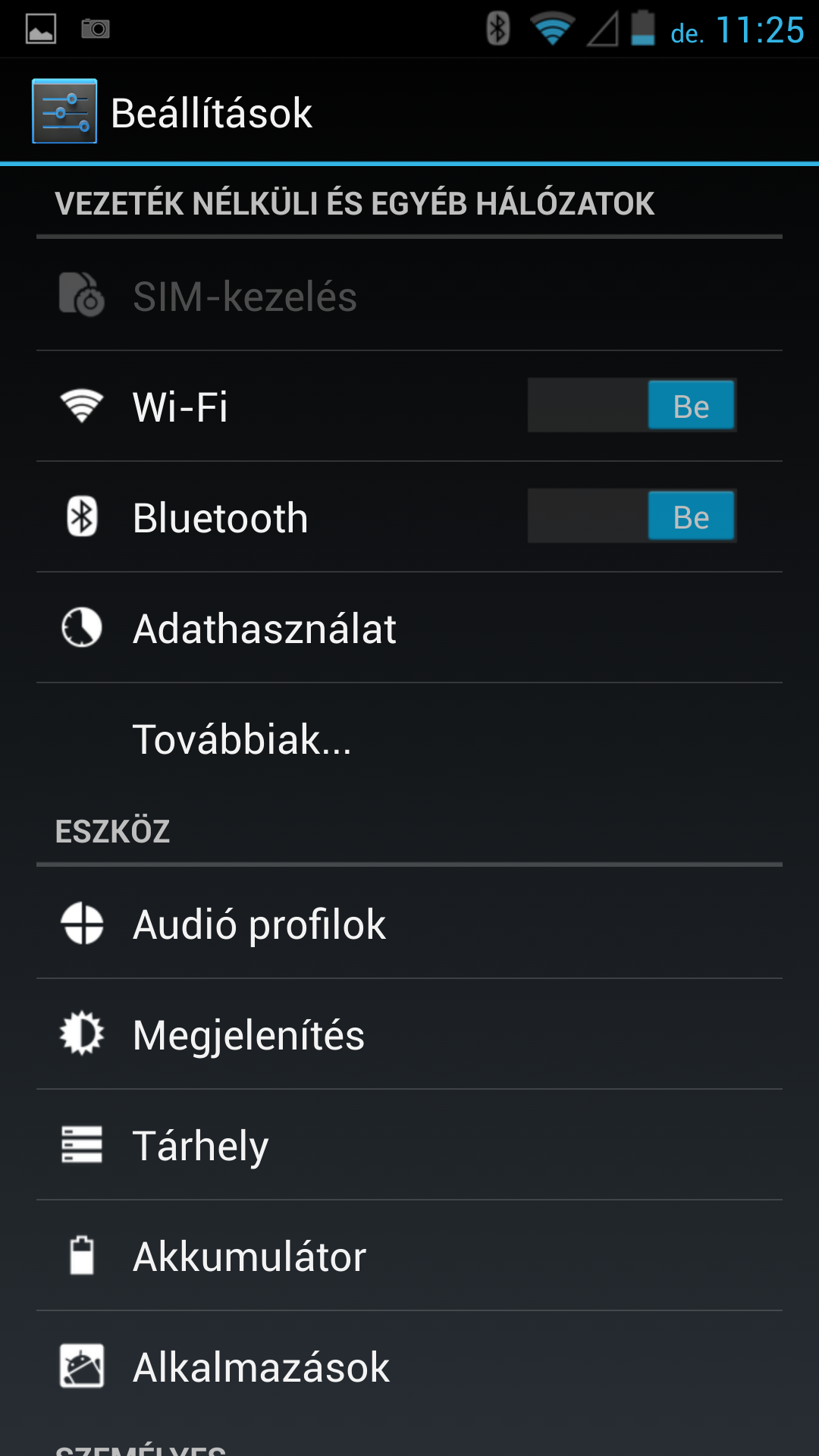Open Bluetooth settings
The height and width of the screenshot is (1456, 819).
220,518
